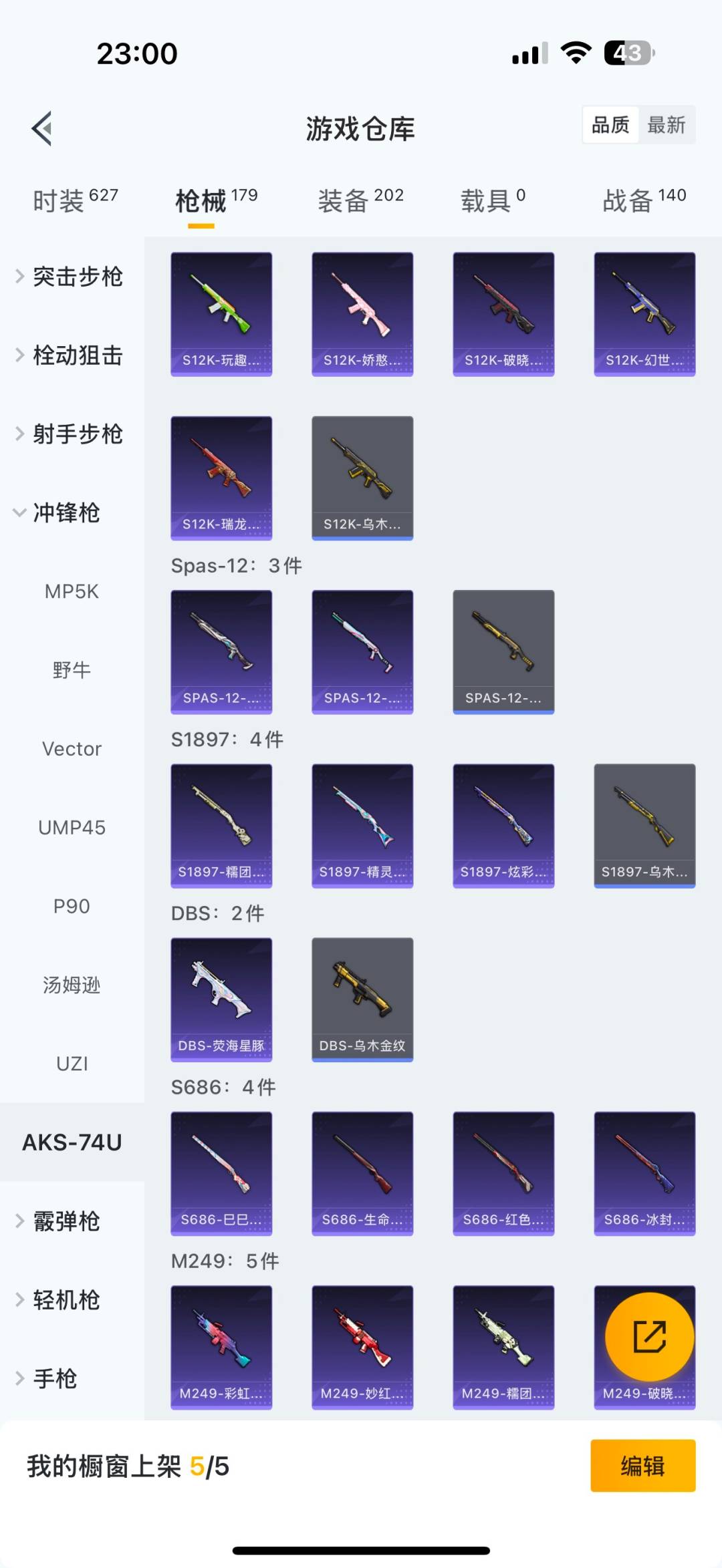Expand the 手枪 category
This screenshot has height=1568, width=722.
55,1378
